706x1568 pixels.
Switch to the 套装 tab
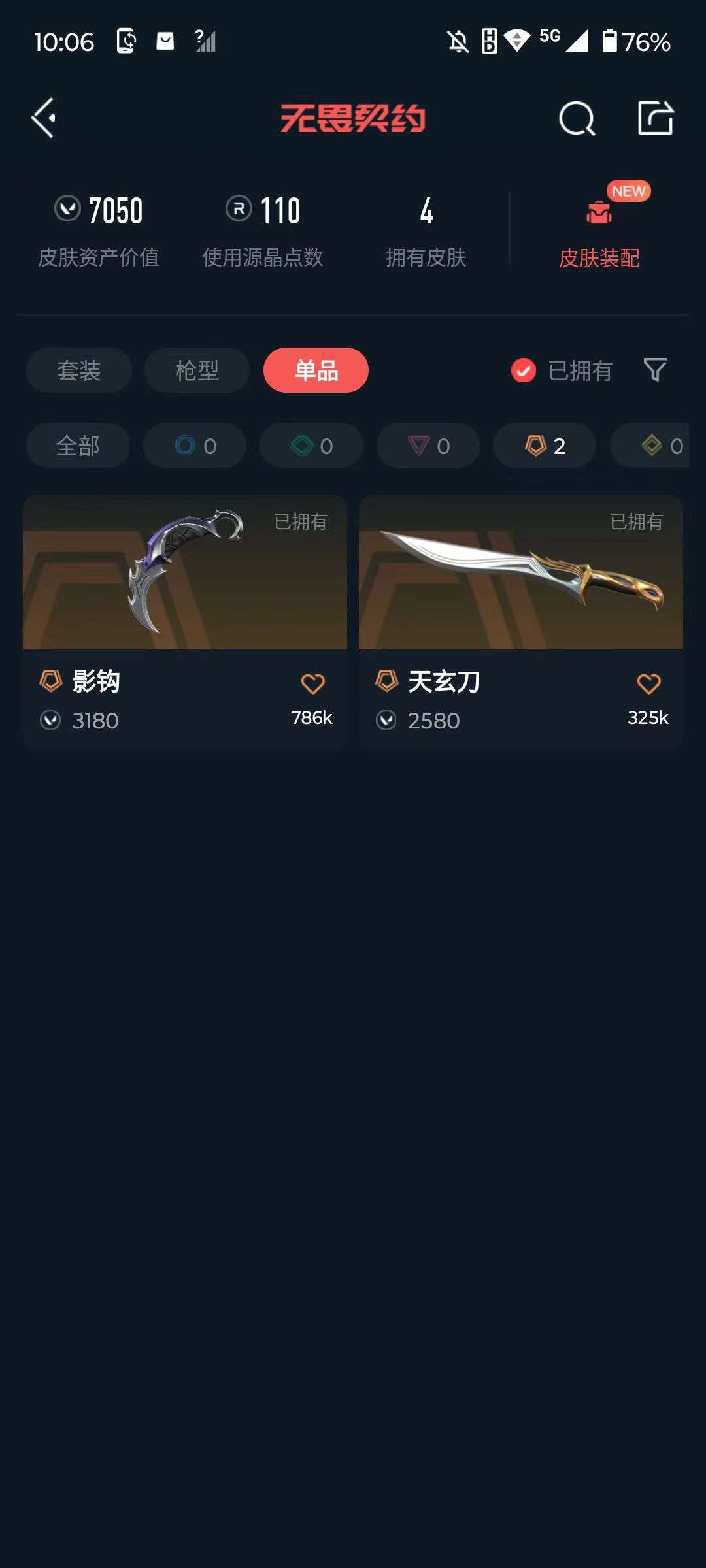(x=78, y=370)
